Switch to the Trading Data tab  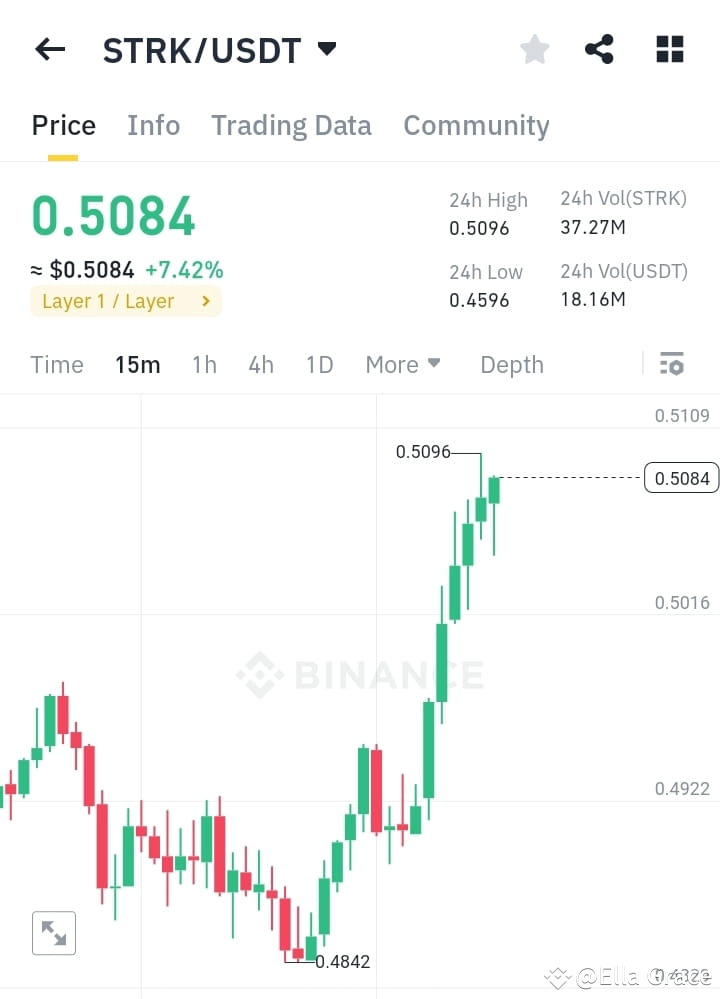[291, 125]
